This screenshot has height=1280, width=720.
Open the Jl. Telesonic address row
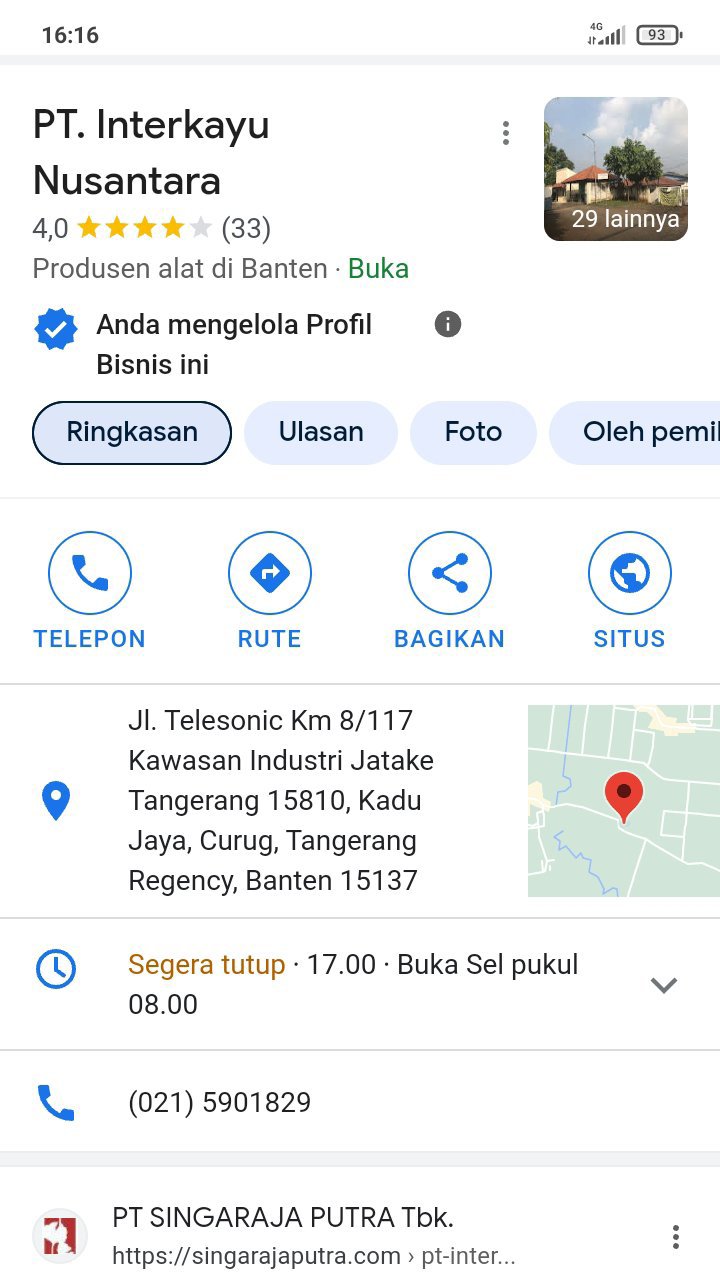280,800
